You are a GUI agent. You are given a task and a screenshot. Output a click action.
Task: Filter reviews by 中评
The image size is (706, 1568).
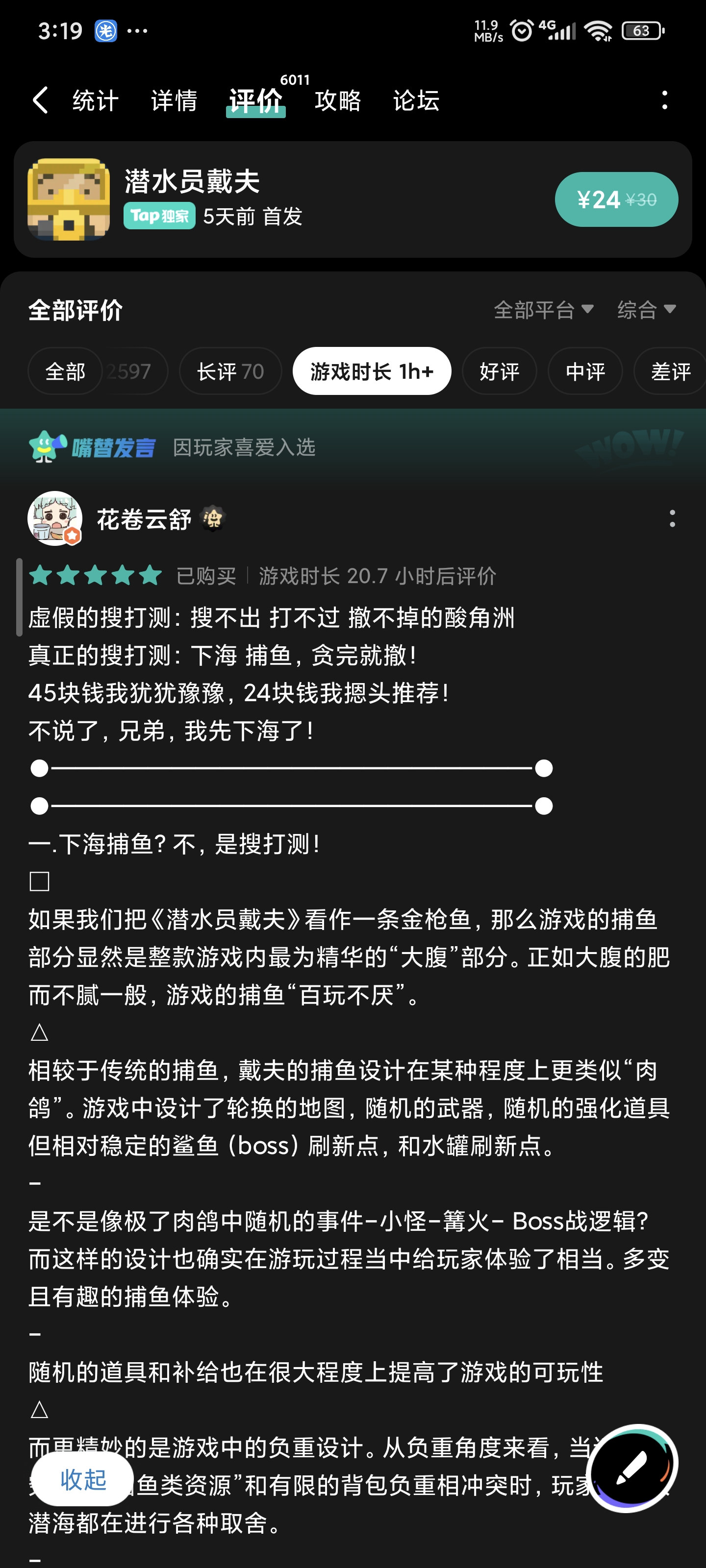pos(585,371)
